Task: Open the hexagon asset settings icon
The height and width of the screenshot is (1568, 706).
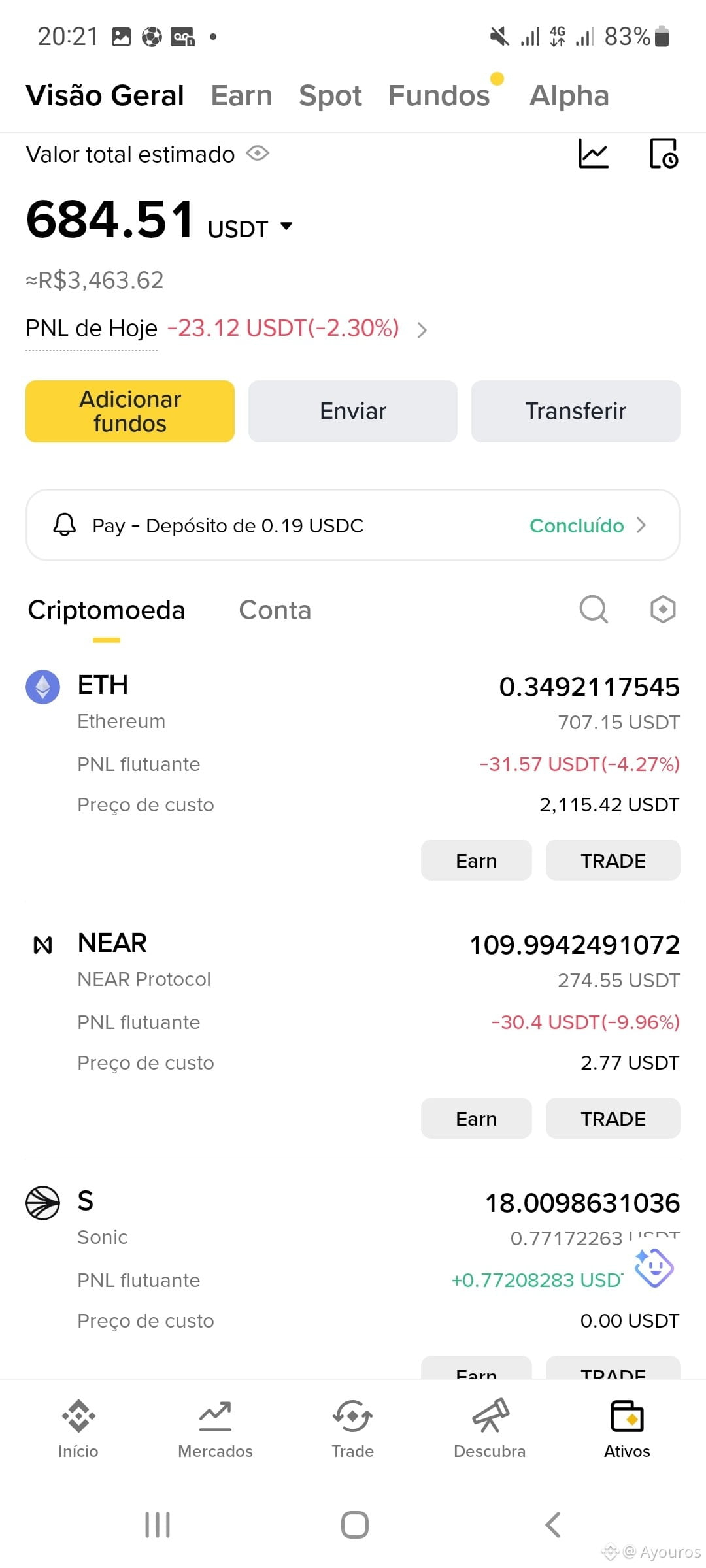Action: [x=663, y=610]
